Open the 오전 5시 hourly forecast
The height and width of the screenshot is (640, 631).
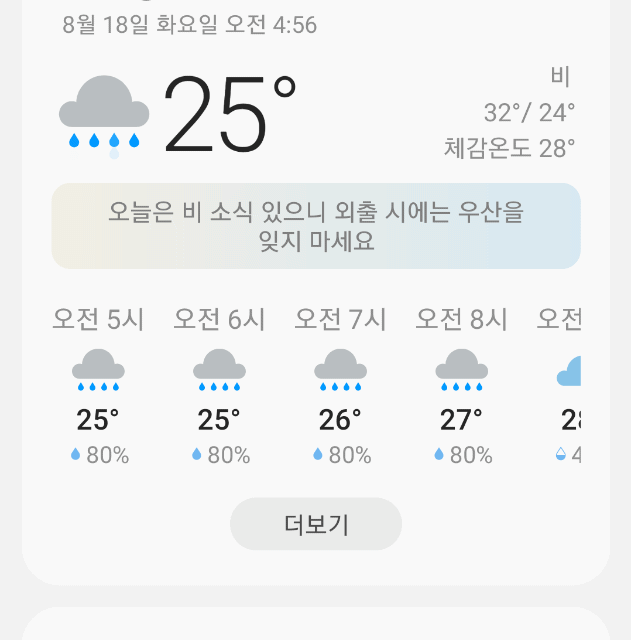[x=98, y=386]
